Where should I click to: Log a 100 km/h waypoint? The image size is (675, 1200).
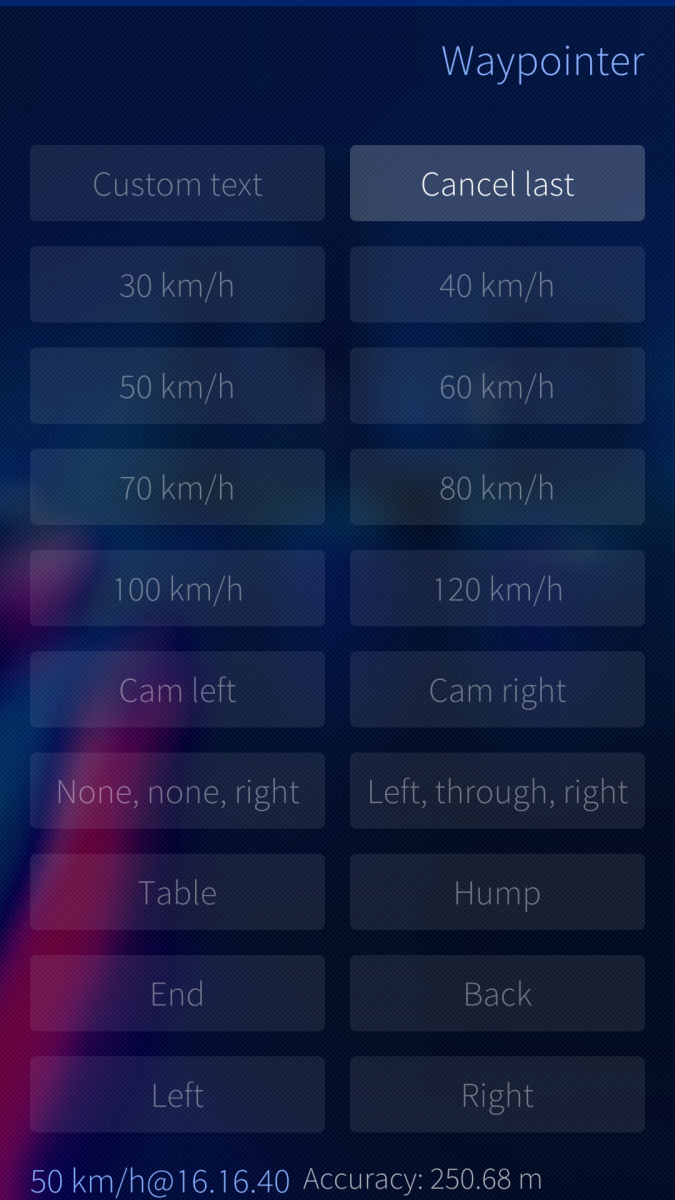[x=177, y=588]
